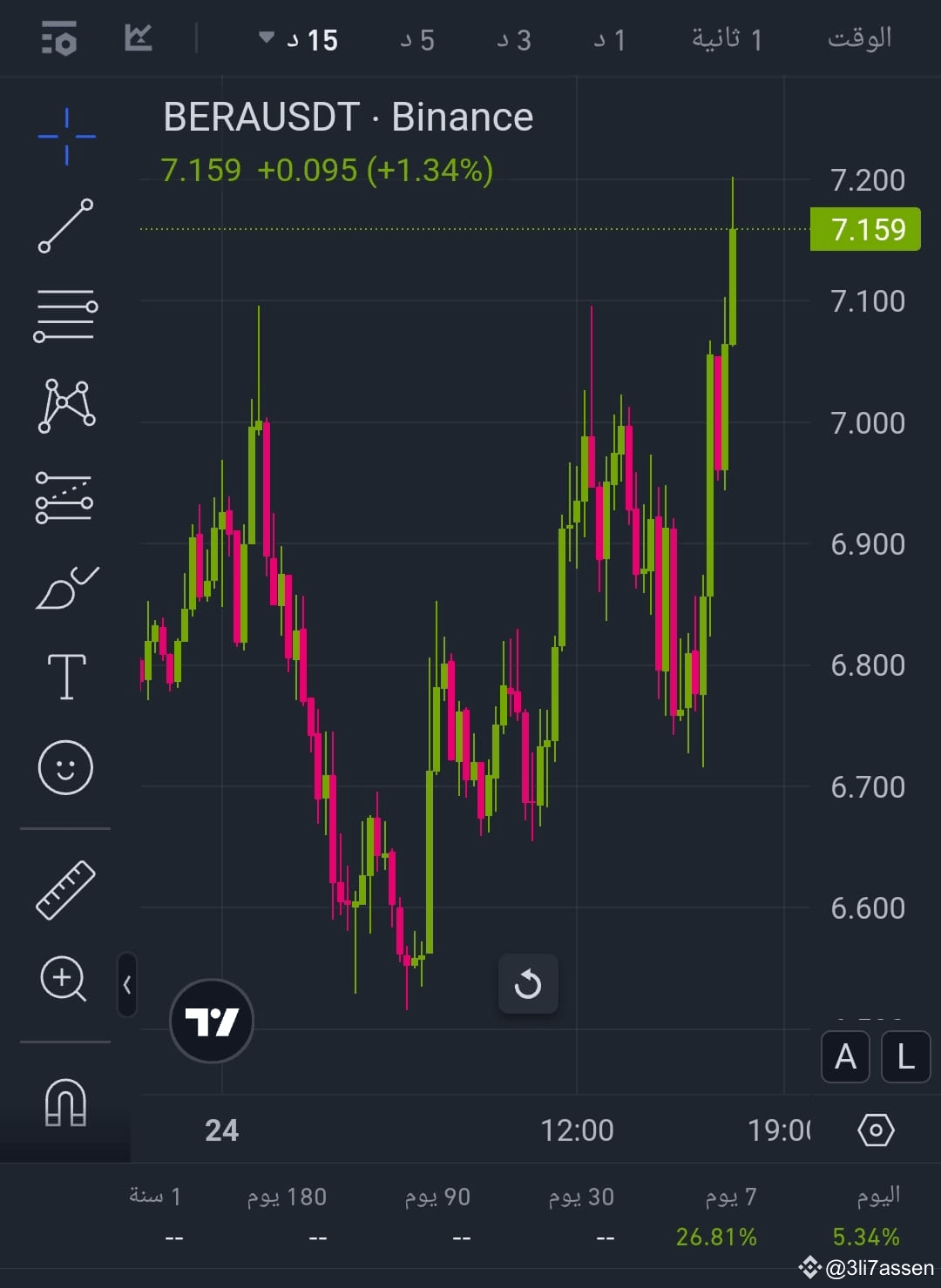Click the TradingView logo
The width and height of the screenshot is (941, 1288).
[x=211, y=1021]
